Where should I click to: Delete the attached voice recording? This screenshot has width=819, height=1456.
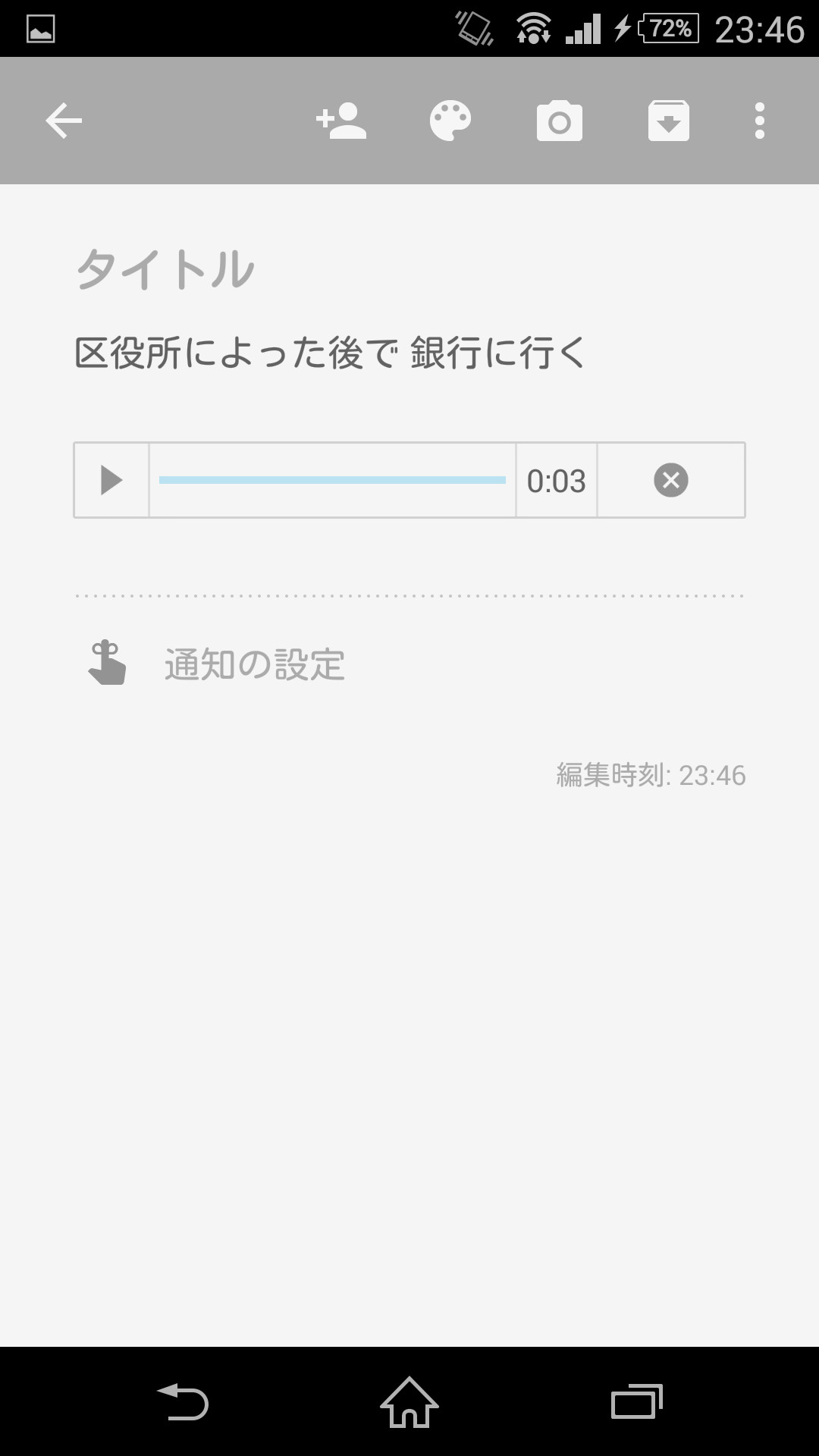point(670,479)
